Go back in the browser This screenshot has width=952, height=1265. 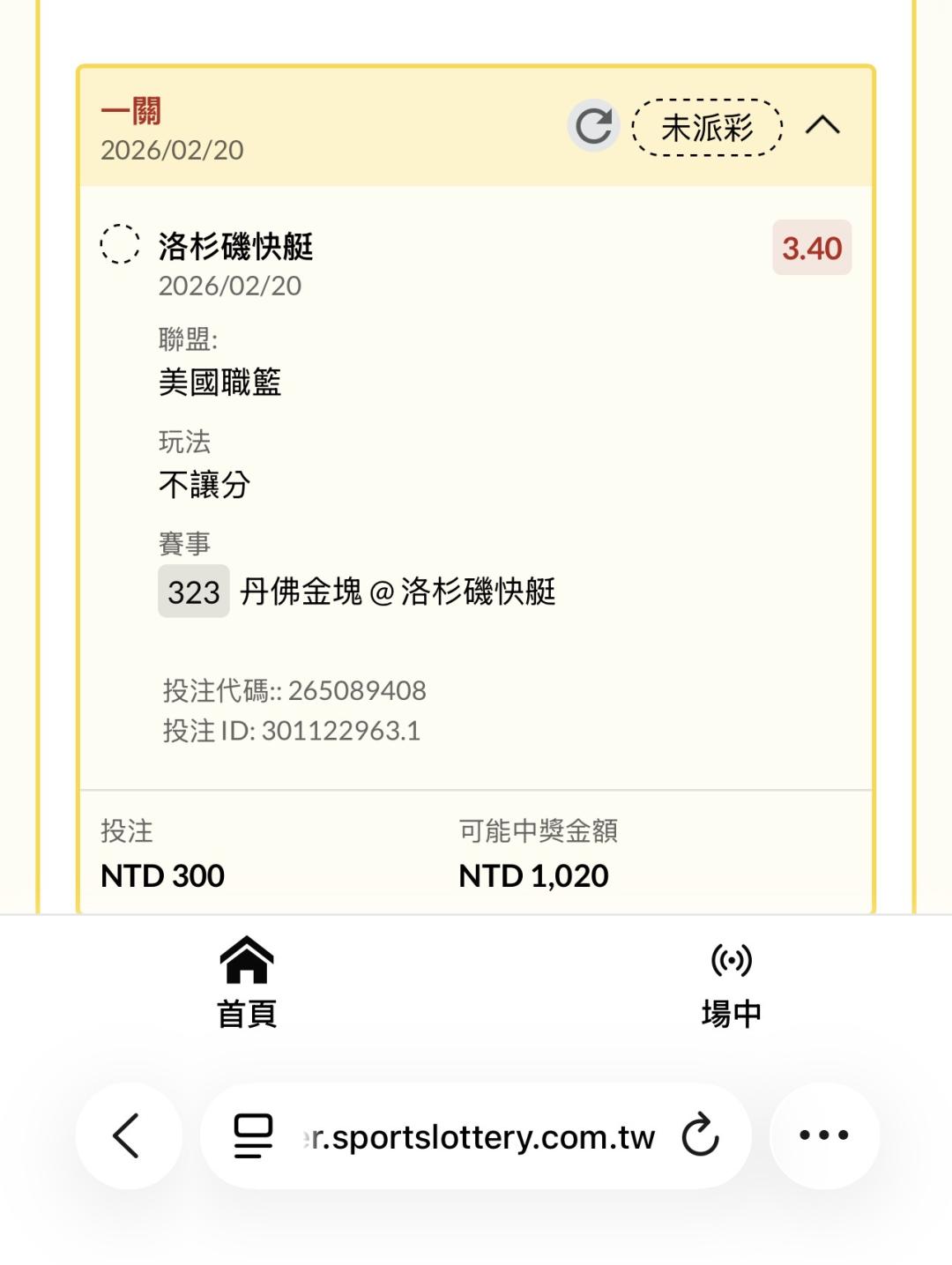pos(128,1135)
